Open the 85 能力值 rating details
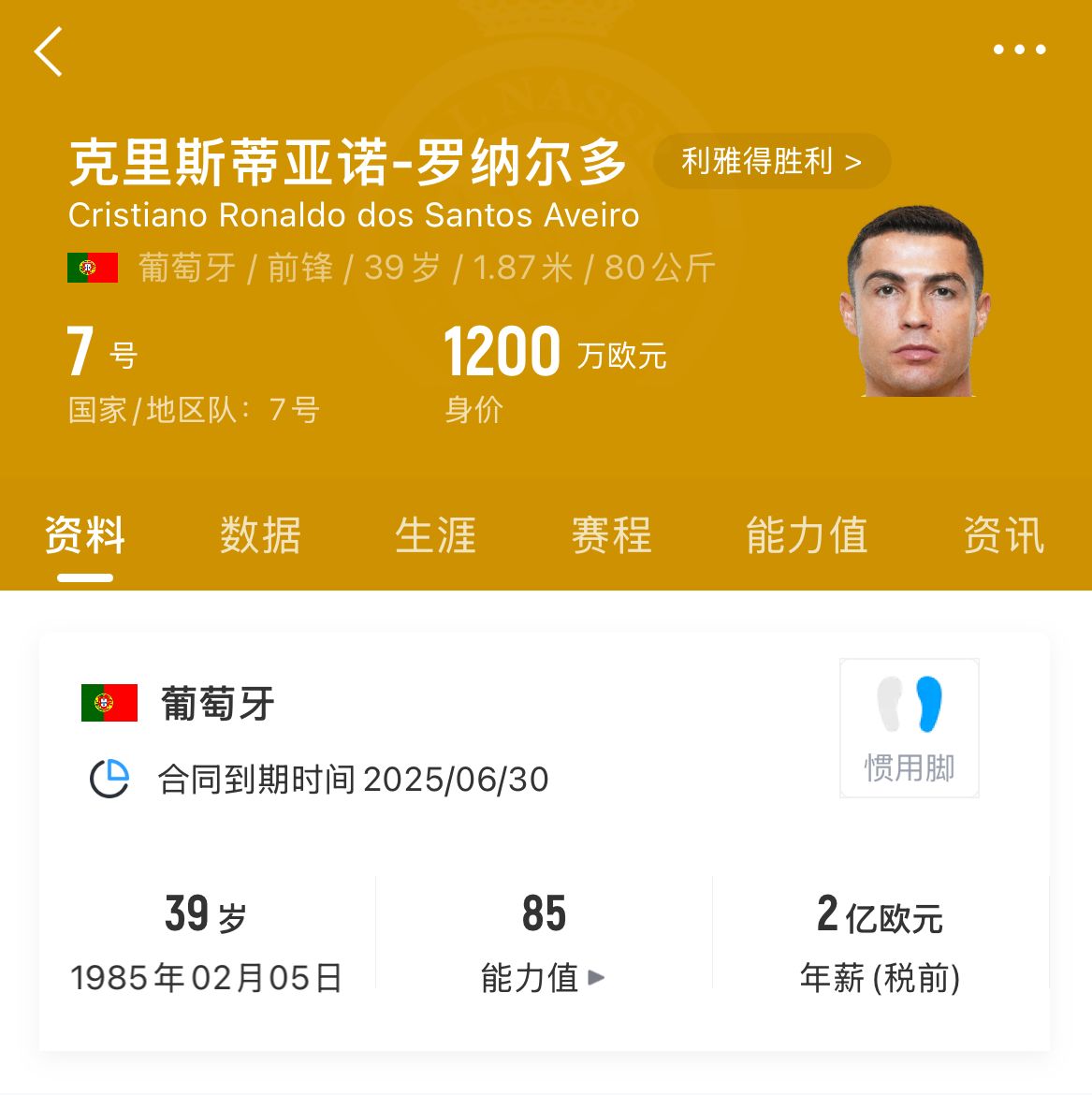1092x1095 pixels. 544,941
